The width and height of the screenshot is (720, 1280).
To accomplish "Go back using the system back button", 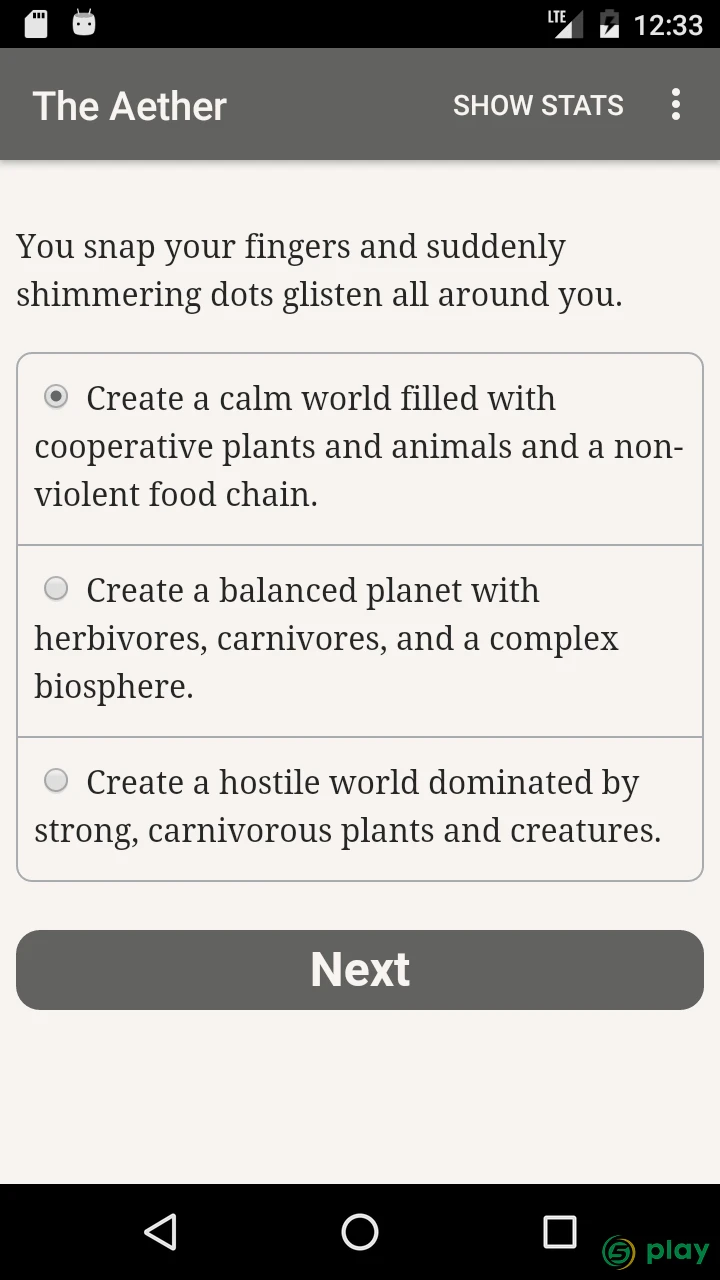I will pyautogui.click(x=160, y=1232).
